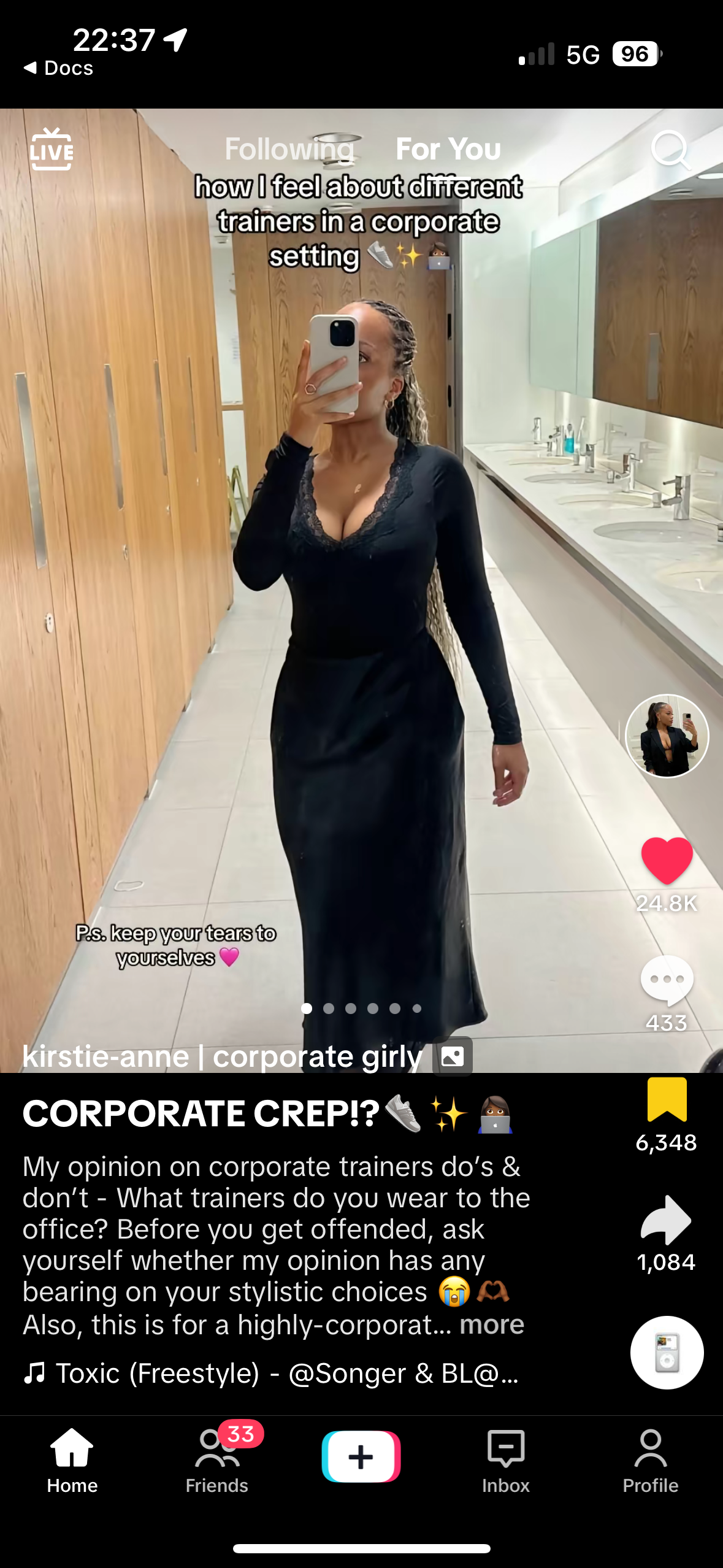Viewport: 723px width, 1568px height.
Task: Bookmark this post to favorites
Action: pos(667,1100)
